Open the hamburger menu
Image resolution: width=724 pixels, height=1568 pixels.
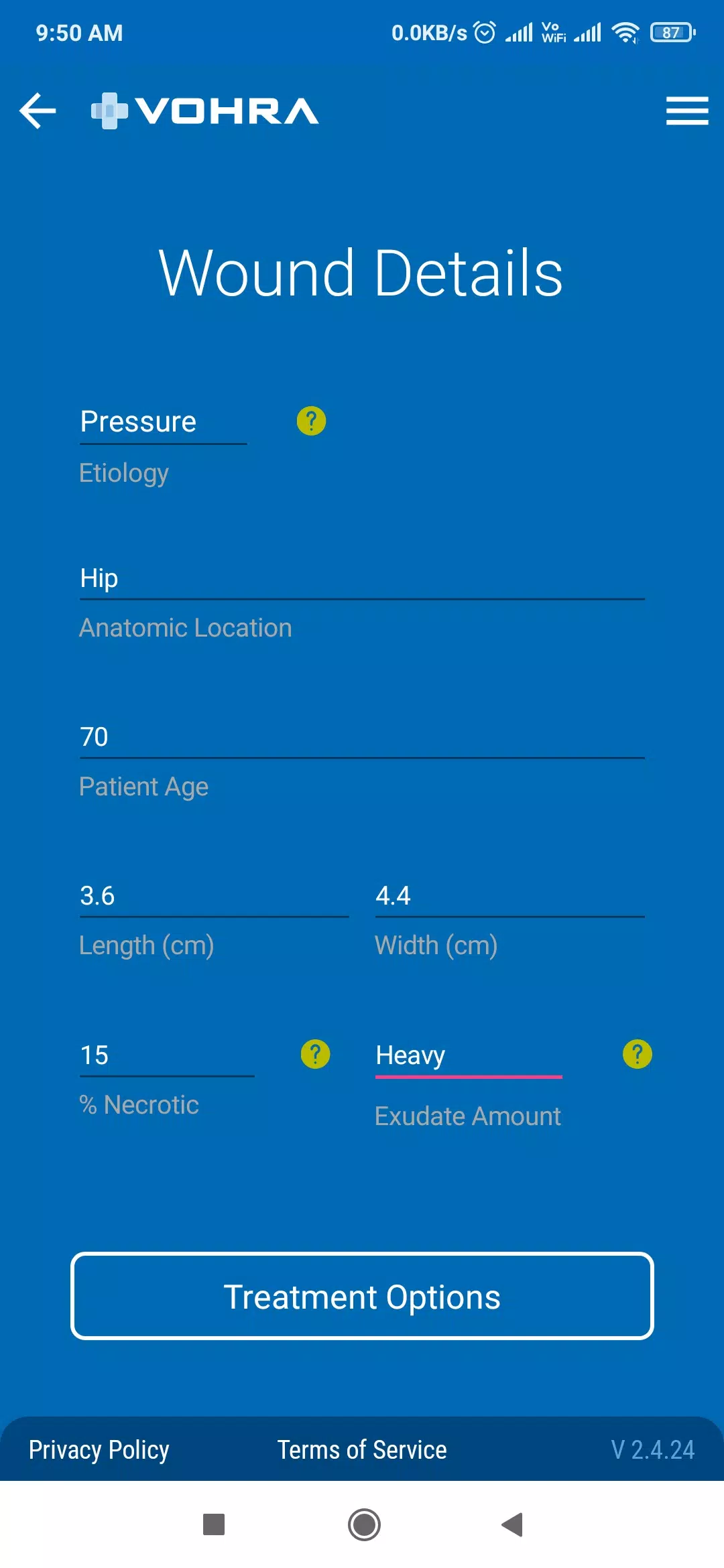click(687, 111)
